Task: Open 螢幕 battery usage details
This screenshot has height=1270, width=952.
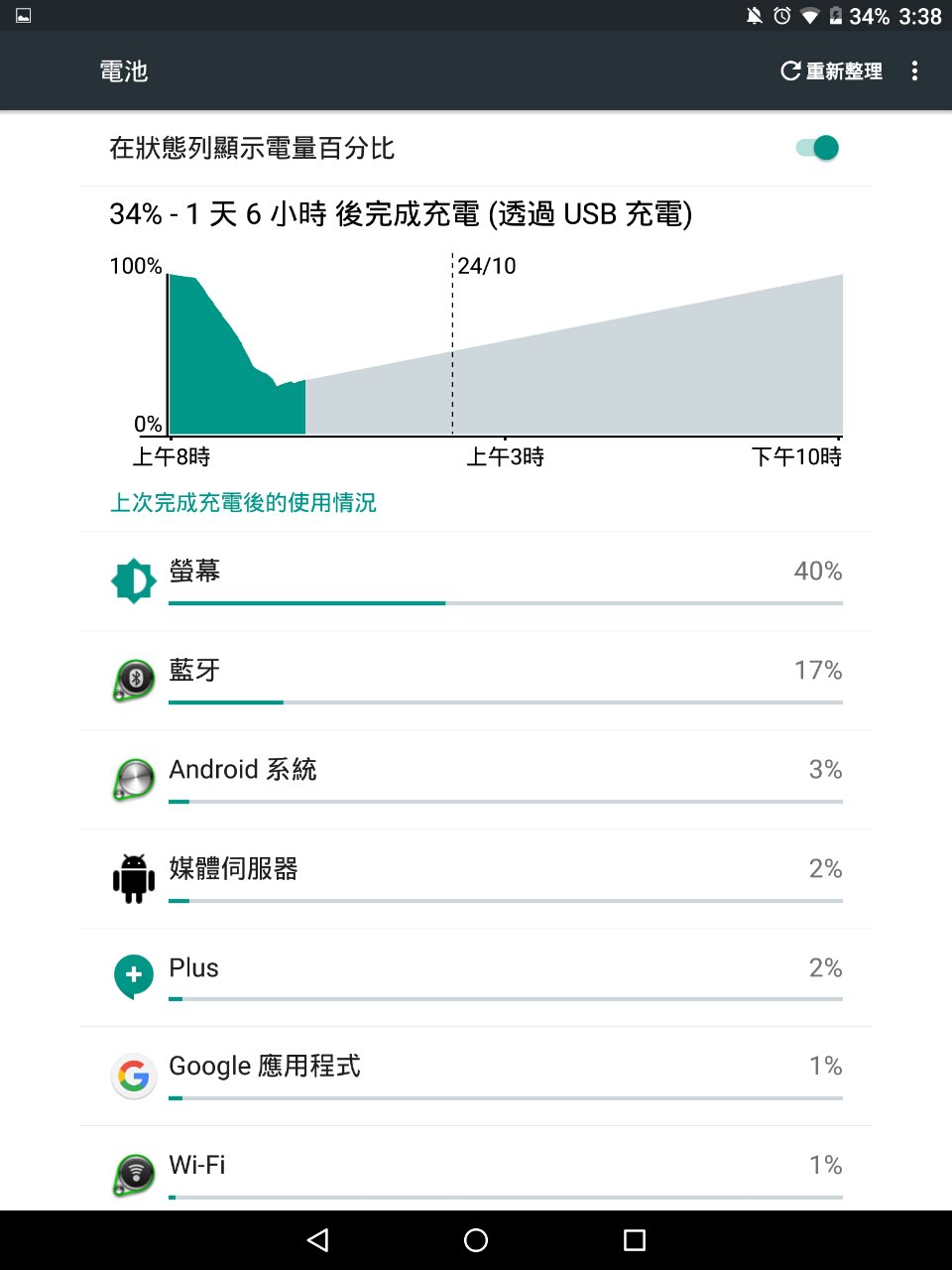Action: point(476,581)
